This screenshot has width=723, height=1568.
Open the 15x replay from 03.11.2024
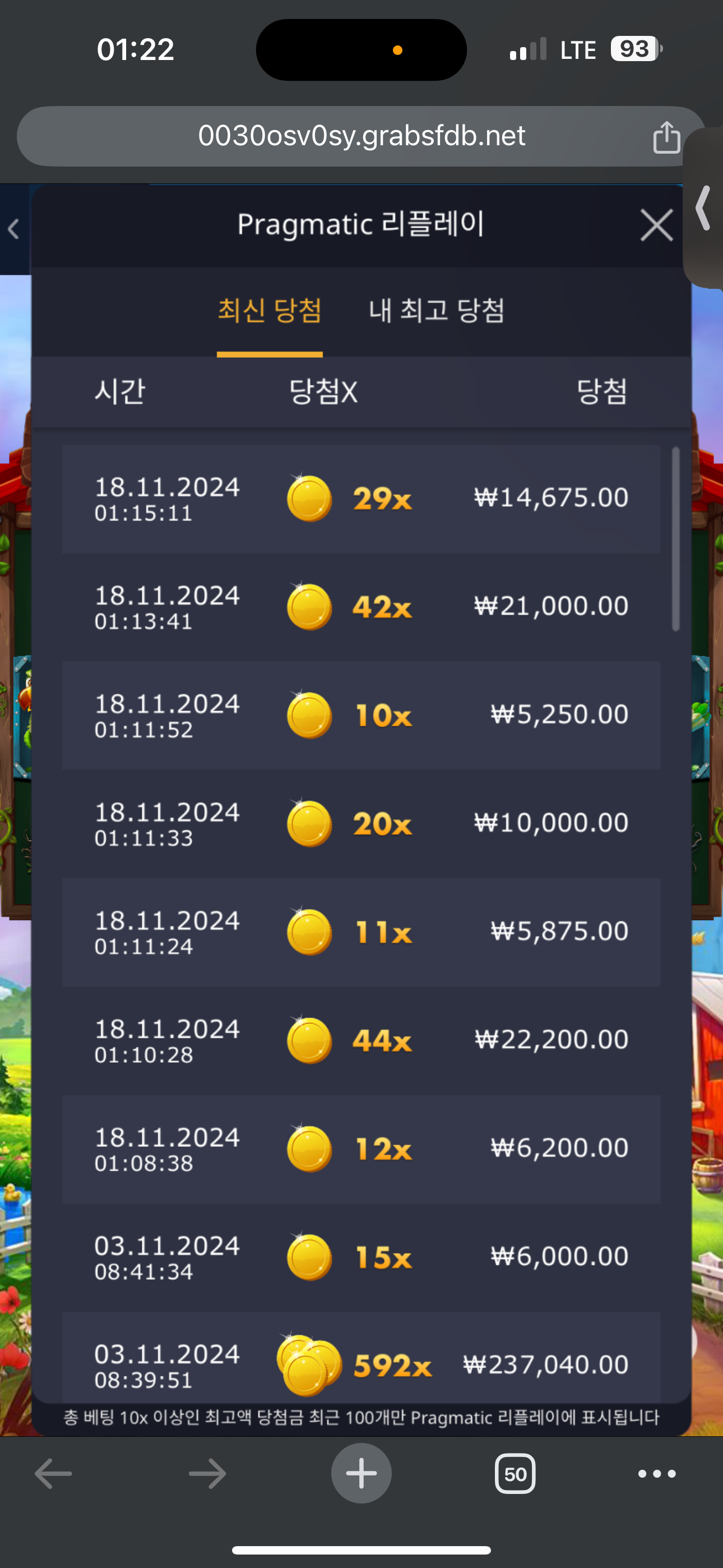coord(361,1257)
